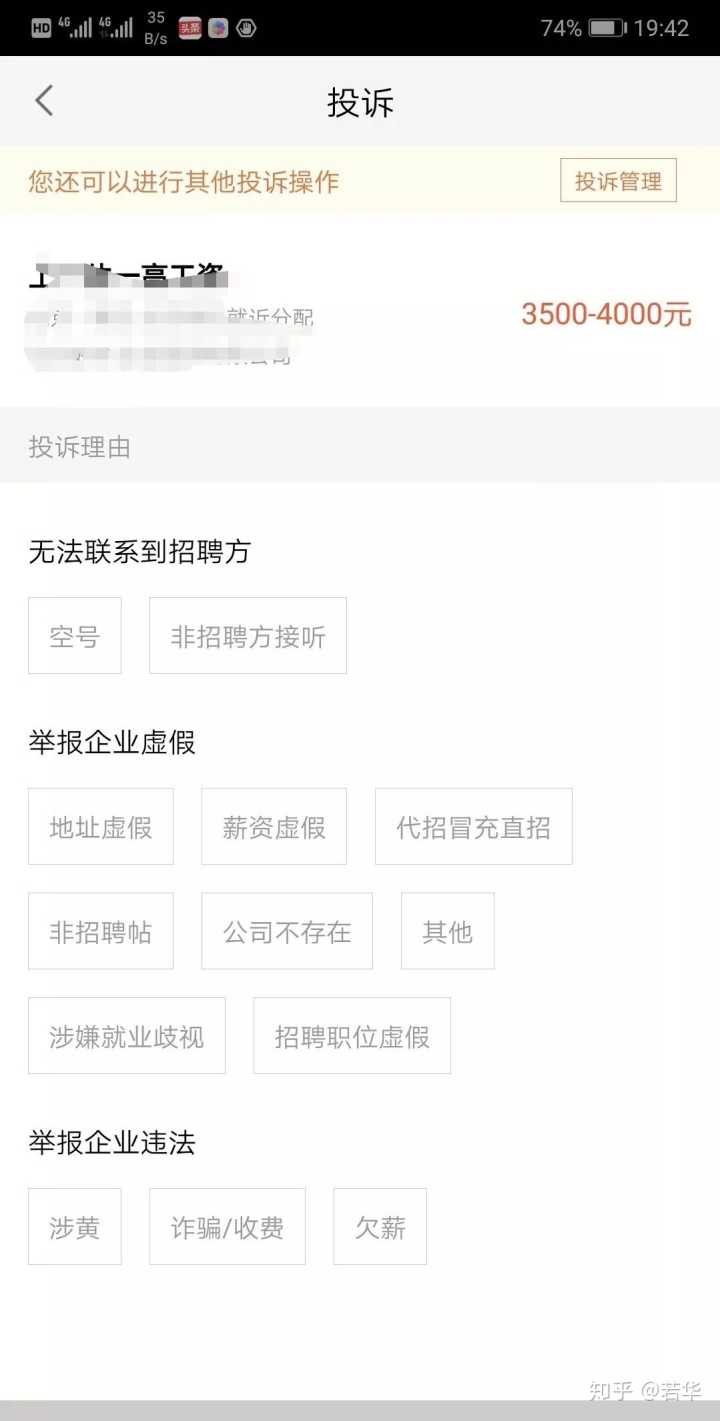
Task: Choose 非招聘方接听 as complaint reason
Action: pos(248,636)
